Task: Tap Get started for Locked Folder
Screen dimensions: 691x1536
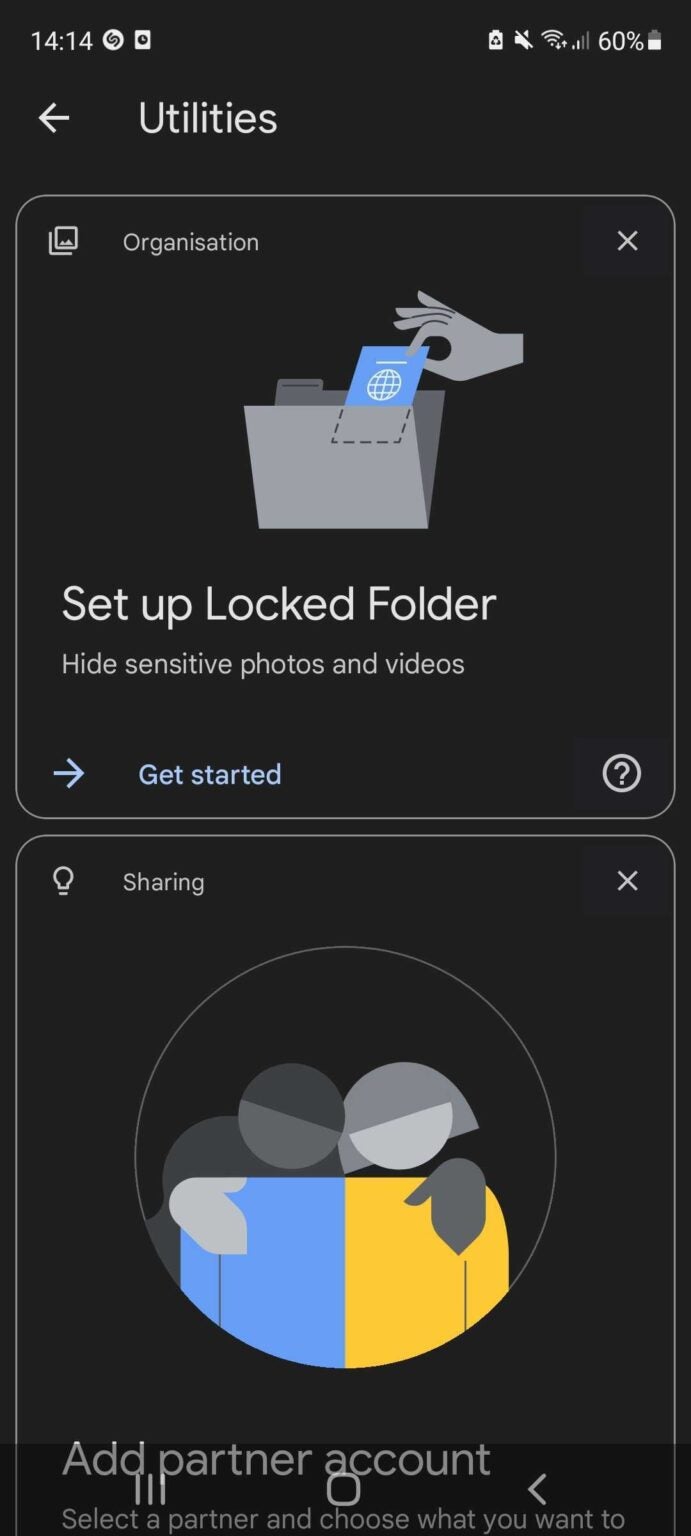Action: 209,774
